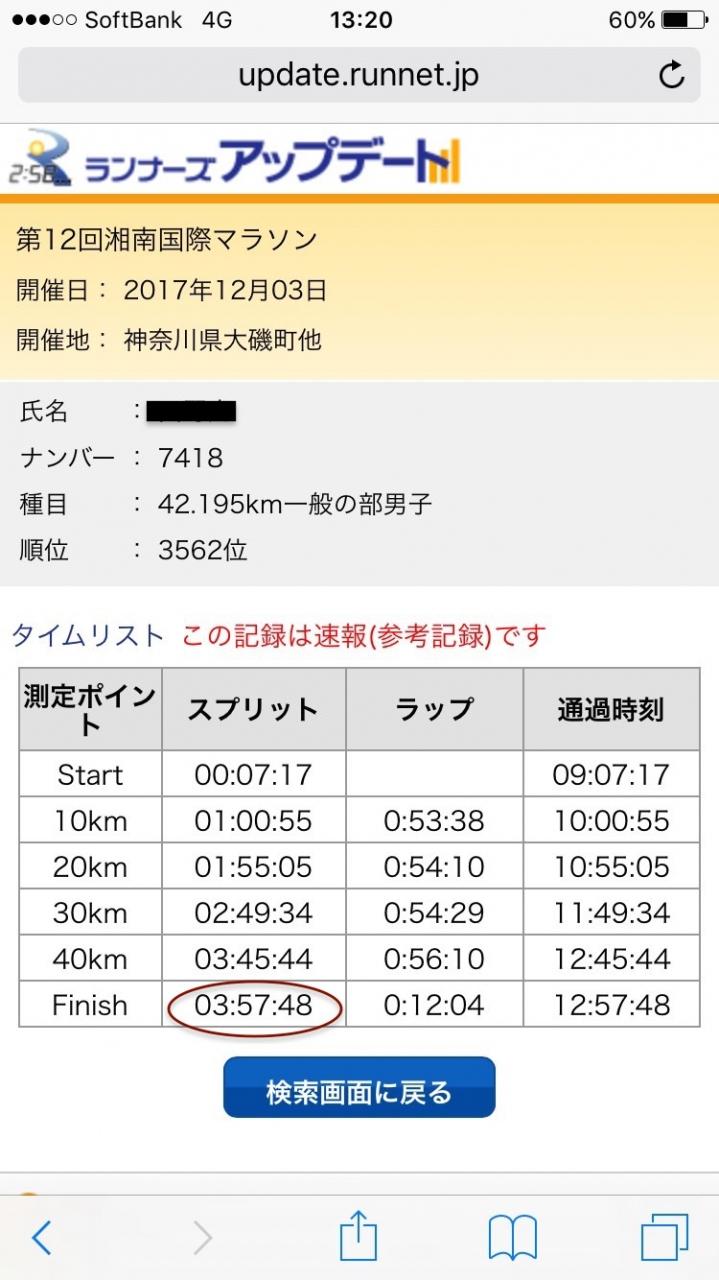719x1280 pixels.
Task: Go back with Safari's back arrow
Action: click(41, 1238)
